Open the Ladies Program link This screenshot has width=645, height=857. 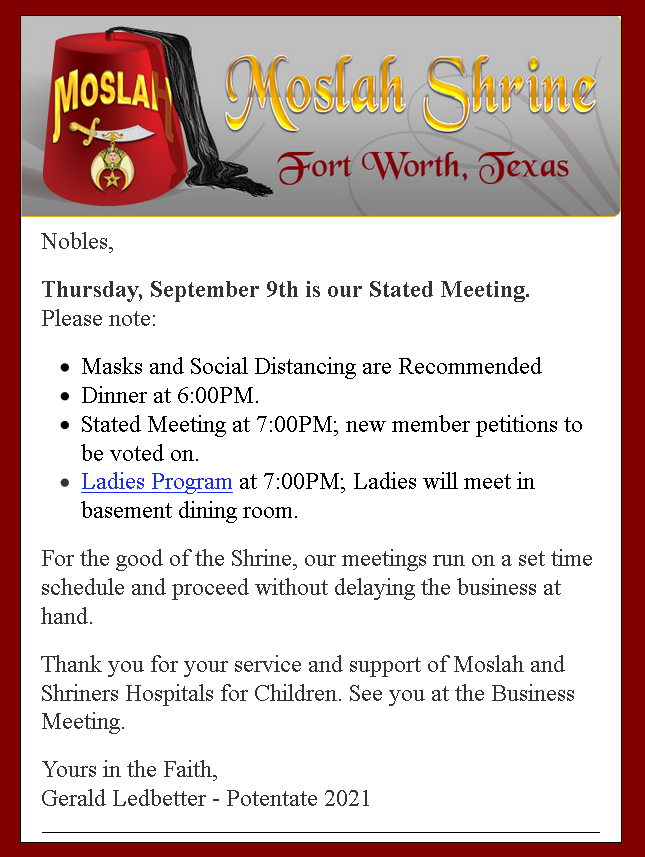(x=157, y=482)
